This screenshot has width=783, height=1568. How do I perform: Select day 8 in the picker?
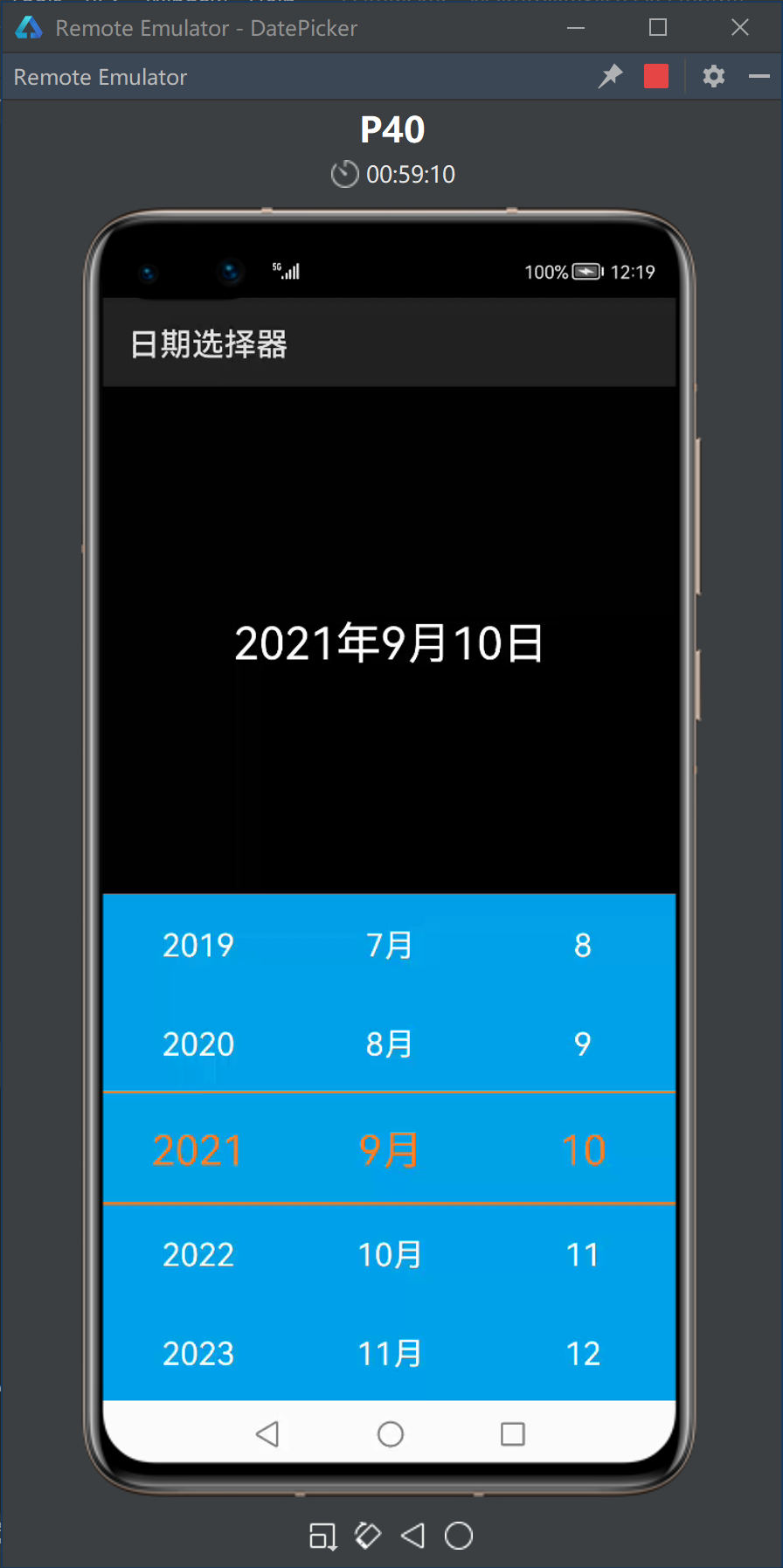[x=583, y=945]
